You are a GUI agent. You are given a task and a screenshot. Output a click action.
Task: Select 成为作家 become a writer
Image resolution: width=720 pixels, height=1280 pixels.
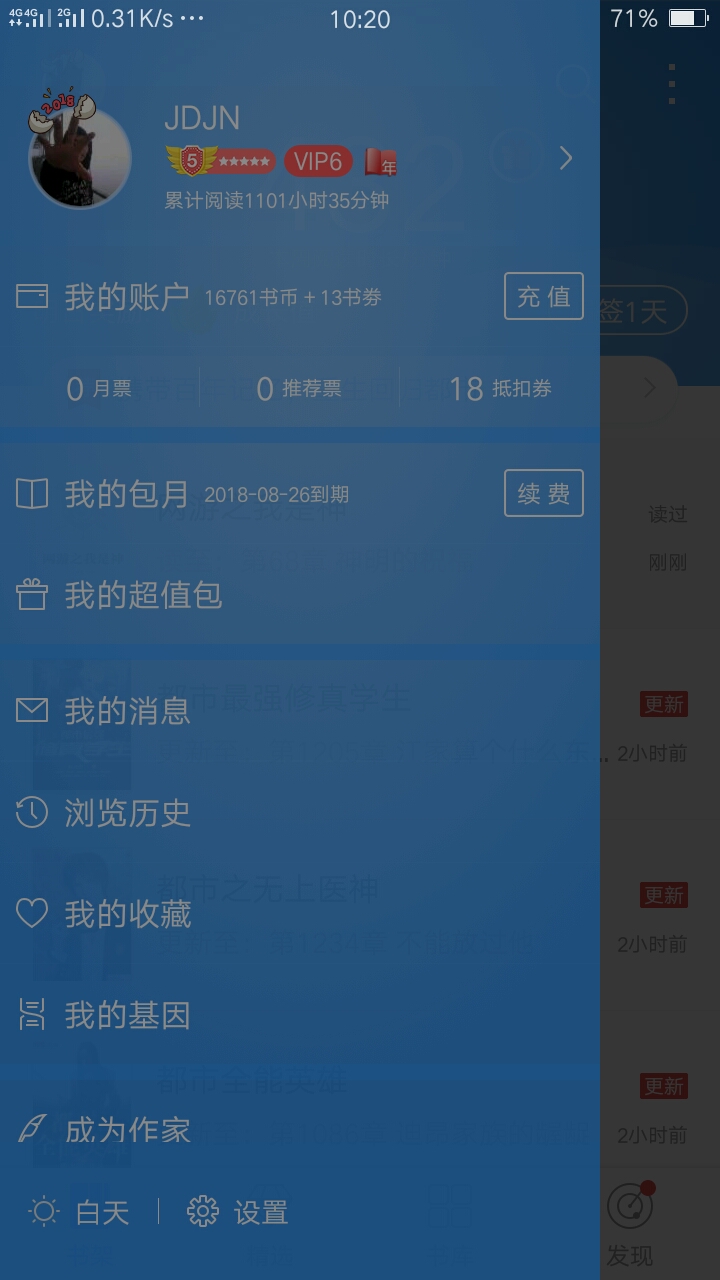127,1130
